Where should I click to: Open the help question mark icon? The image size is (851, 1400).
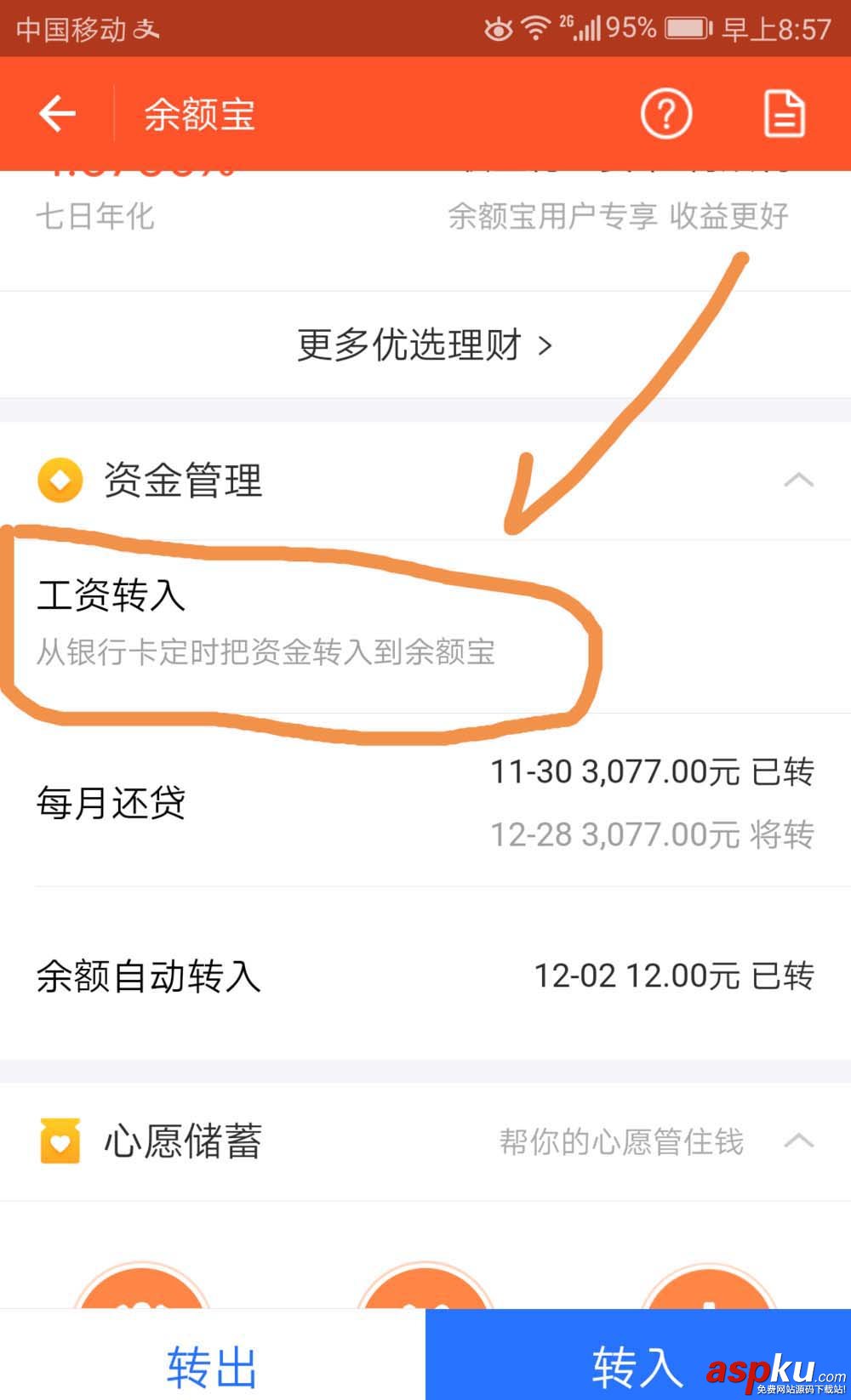click(665, 113)
